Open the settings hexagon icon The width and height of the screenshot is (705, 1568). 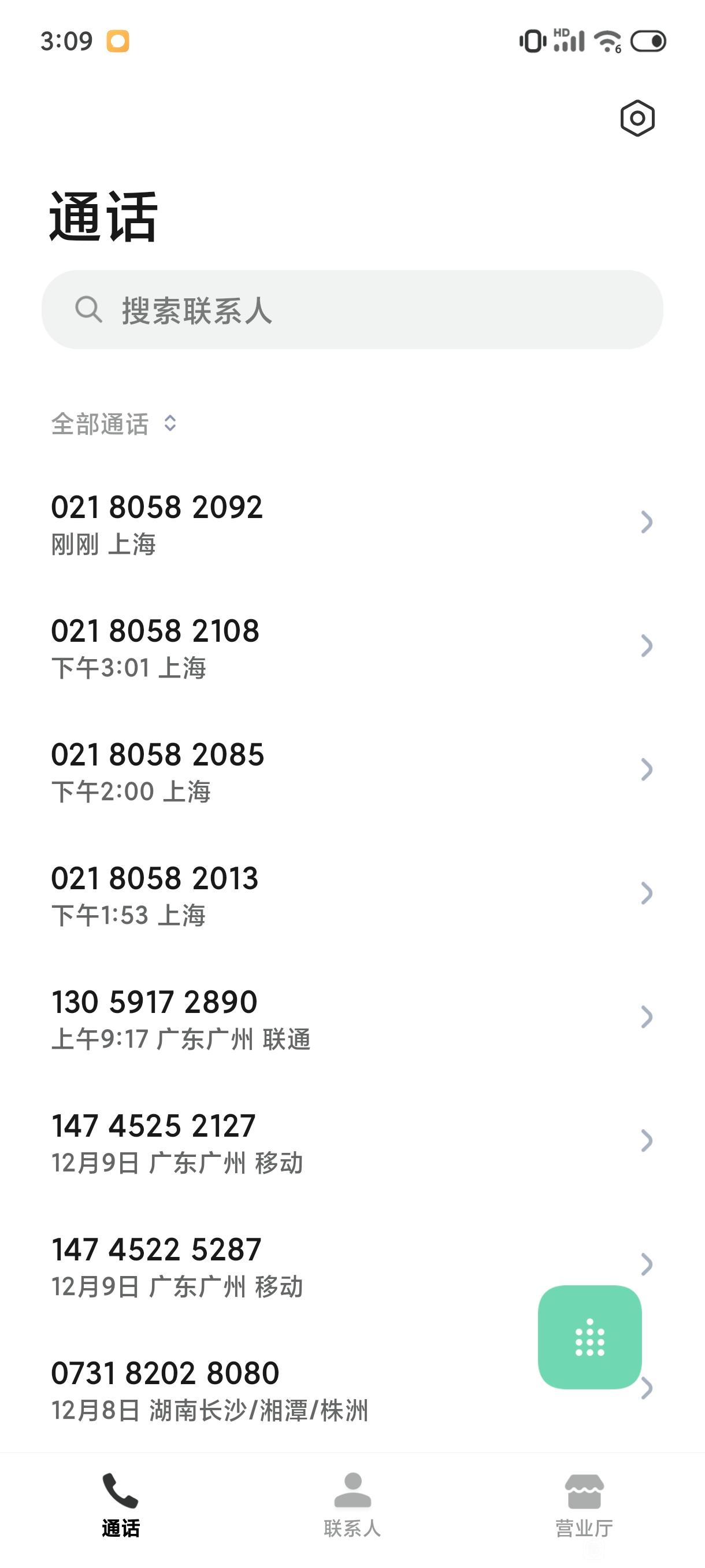pyautogui.click(x=637, y=118)
